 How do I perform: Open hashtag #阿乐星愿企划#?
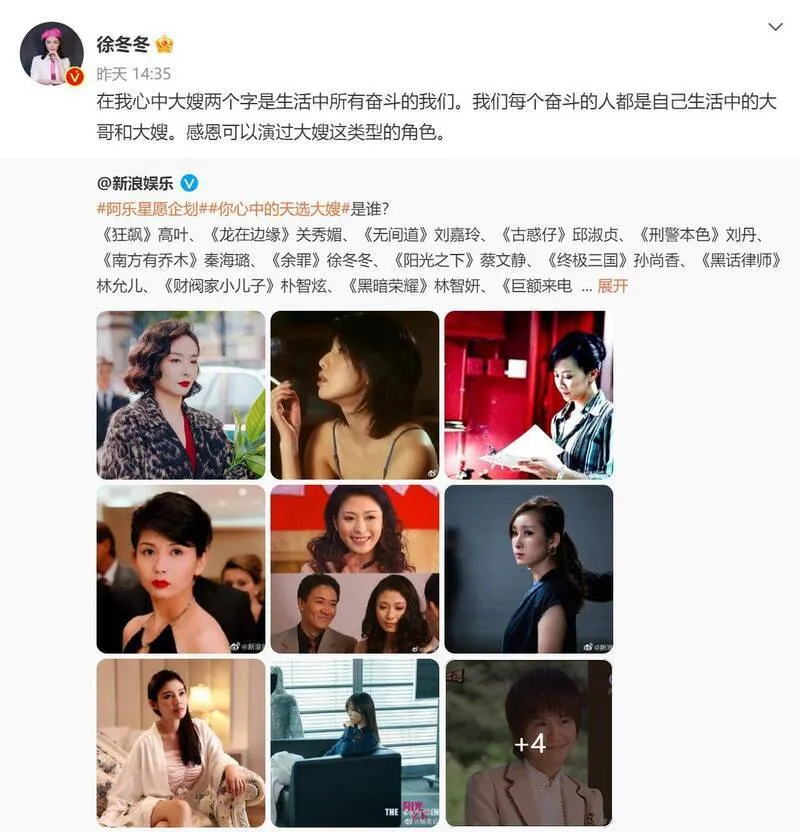pyautogui.click(x=148, y=209)
